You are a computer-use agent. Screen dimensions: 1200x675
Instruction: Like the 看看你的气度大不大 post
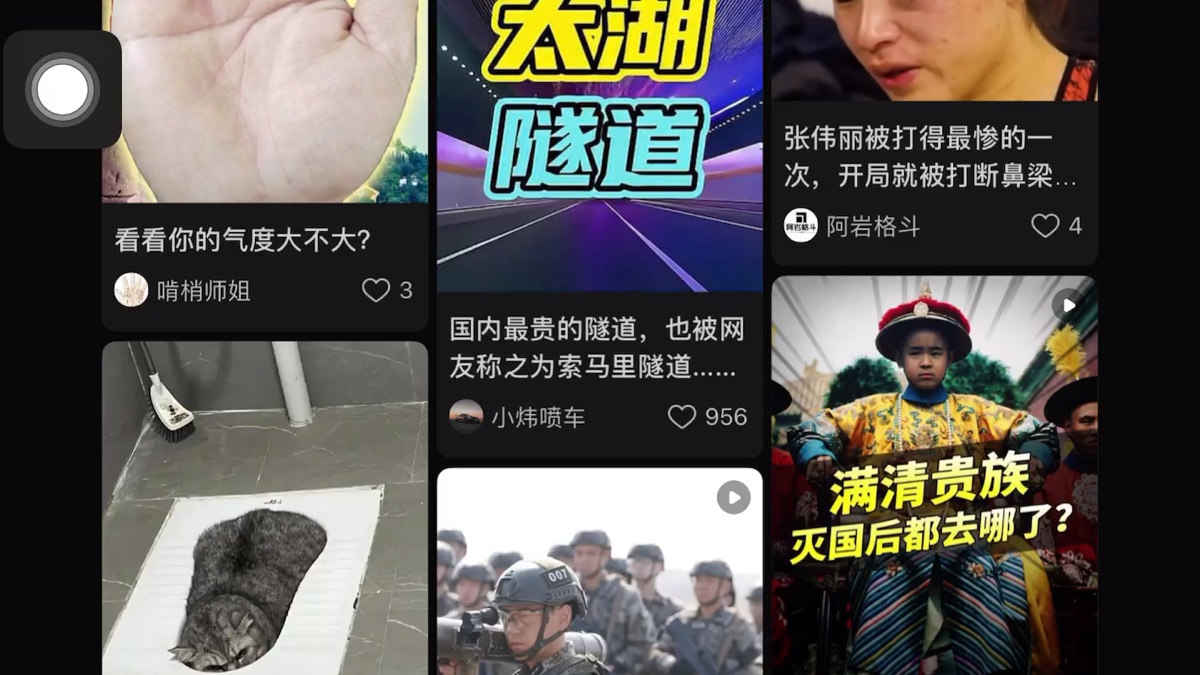pyautogui.click(x=376, y=291)
